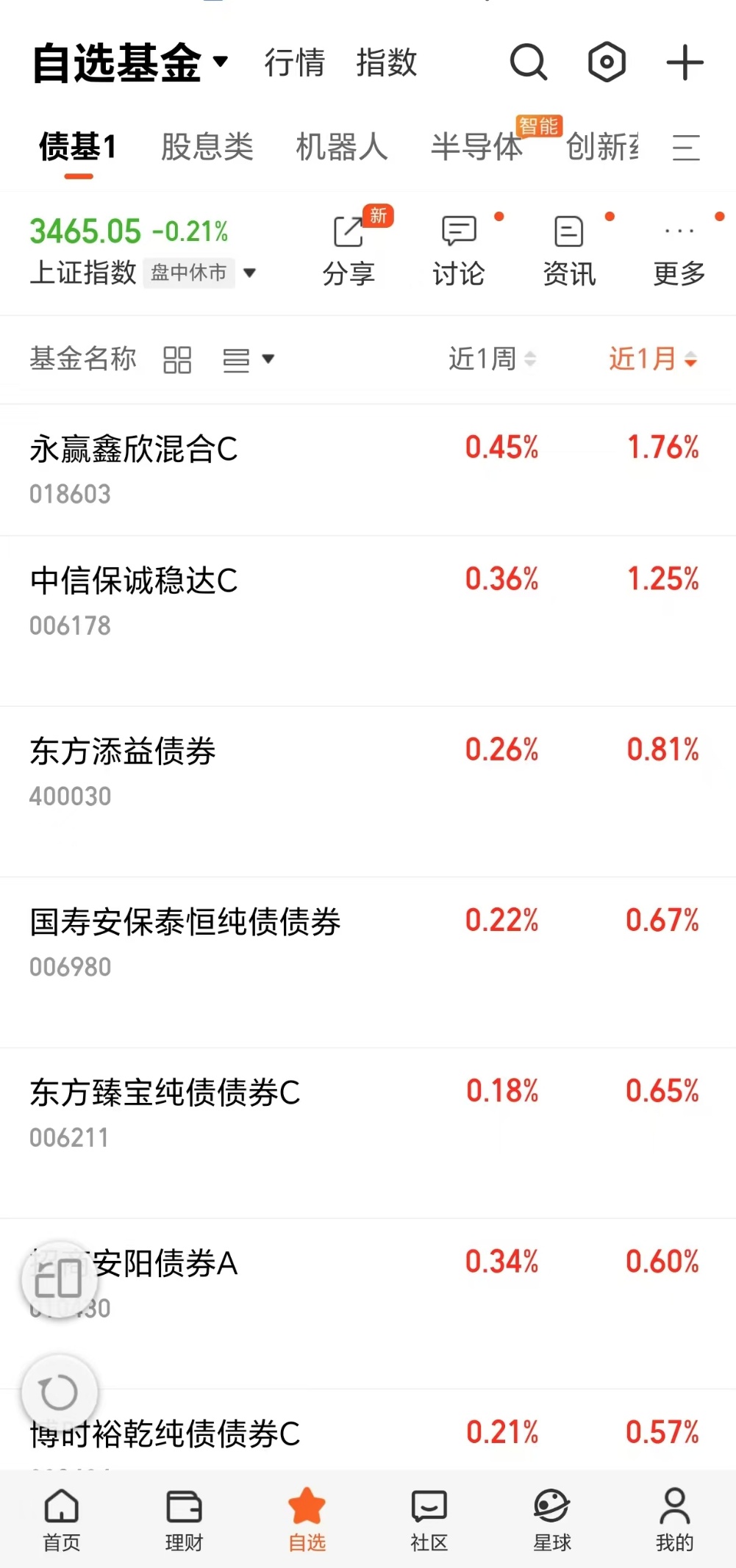Expand the 自选基金 dropdown
This screenshot has height=1568, width=736.
(x=130, y=62)
